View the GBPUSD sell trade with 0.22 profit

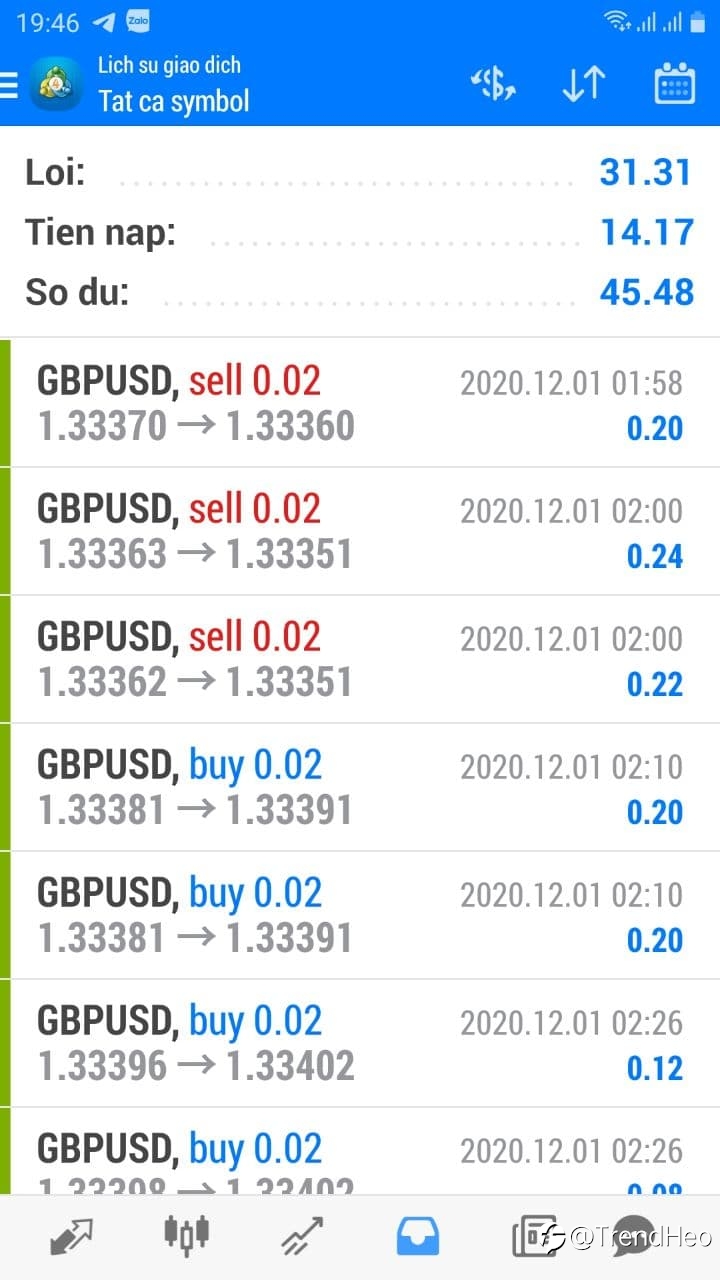point(360,659)
